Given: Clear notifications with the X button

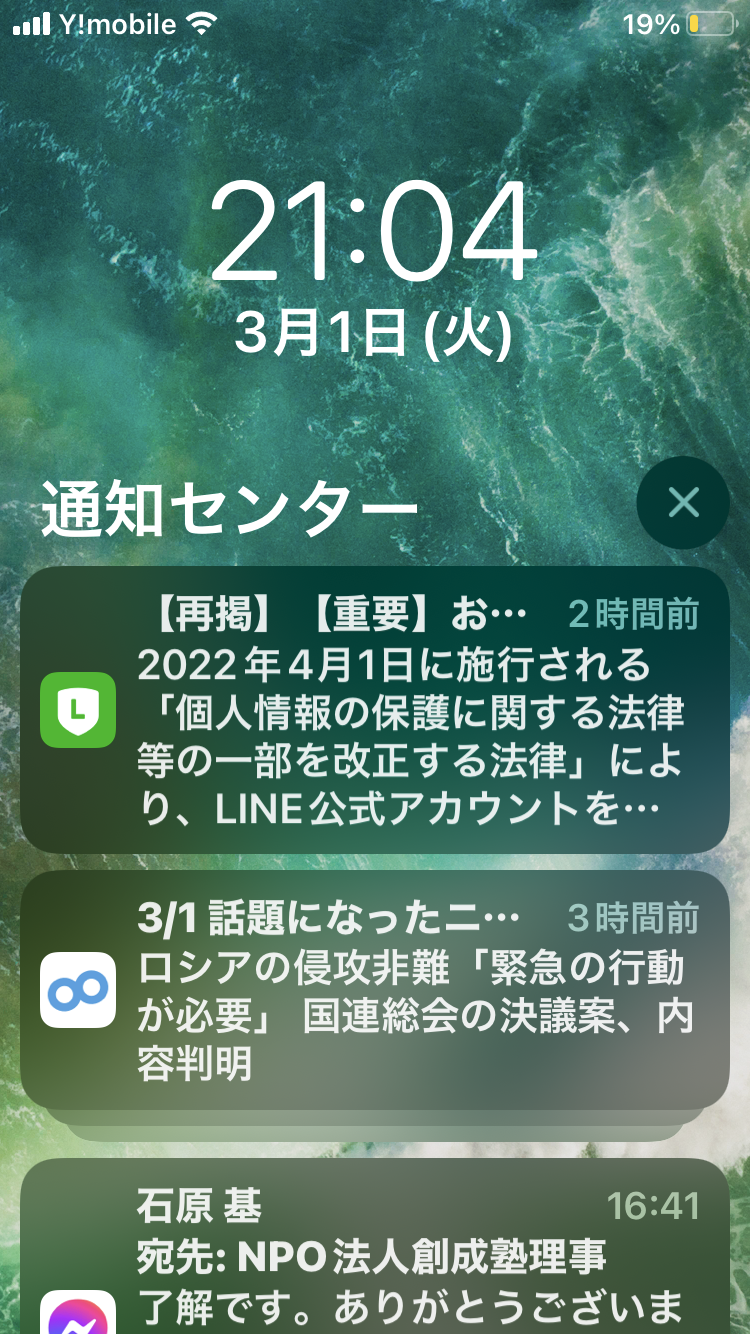Looking at the screenshot, I should [x=683, y=503].
